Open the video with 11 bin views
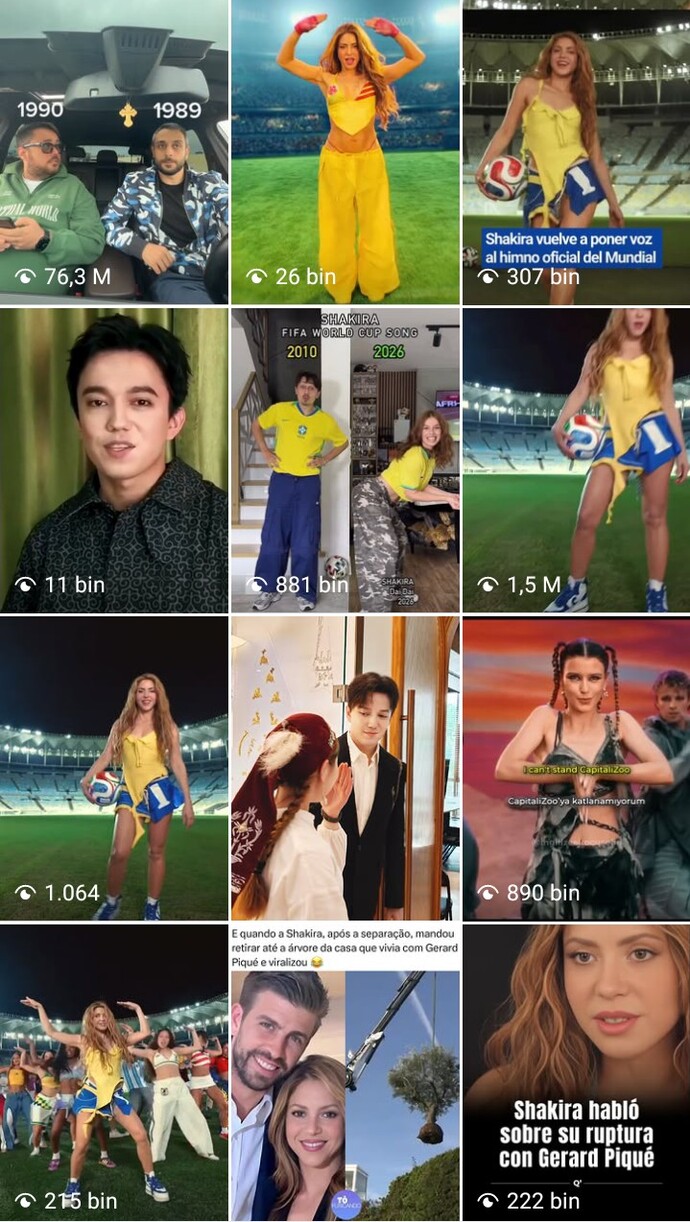The width and height of the screenshot is (690, 1222). tap(114, 460)
